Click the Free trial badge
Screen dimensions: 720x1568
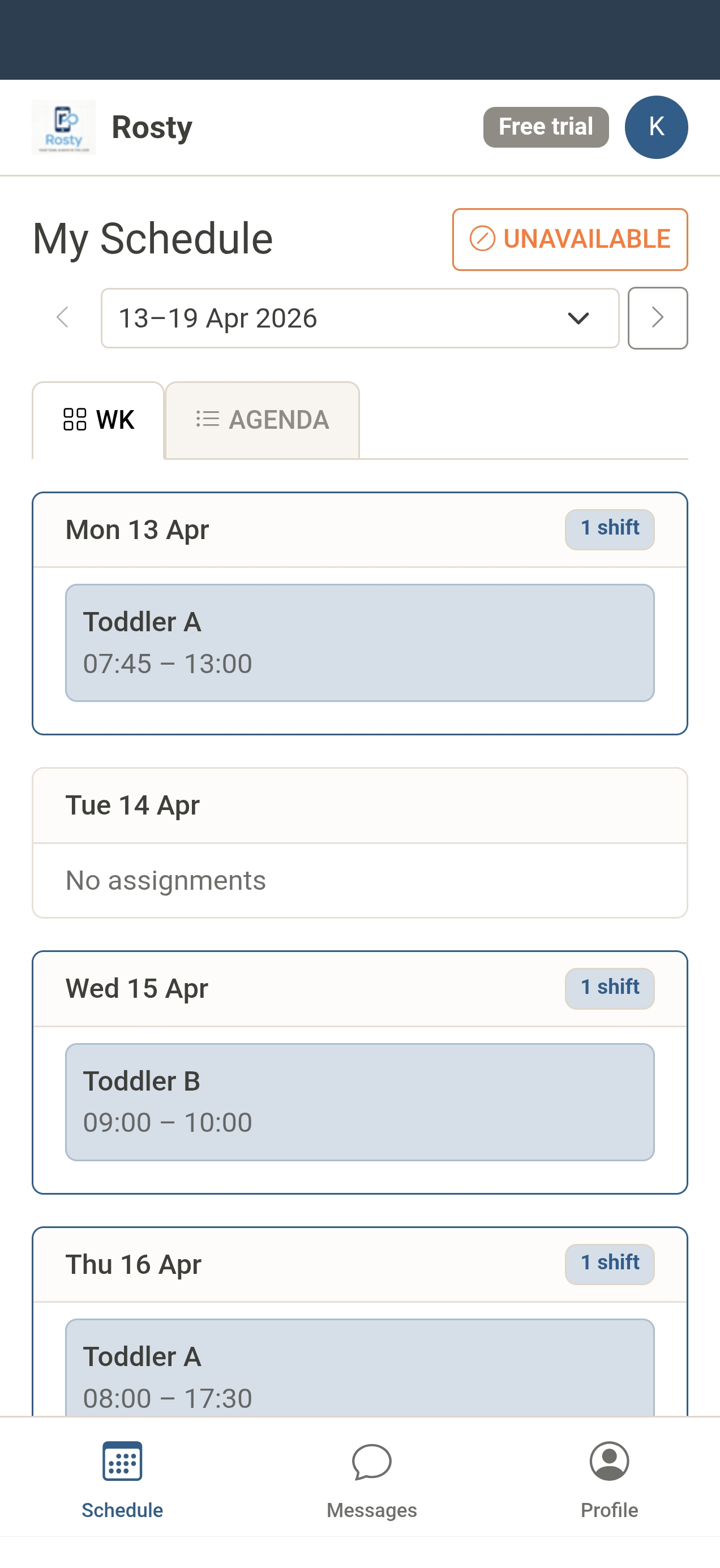[x=545, y=127]
